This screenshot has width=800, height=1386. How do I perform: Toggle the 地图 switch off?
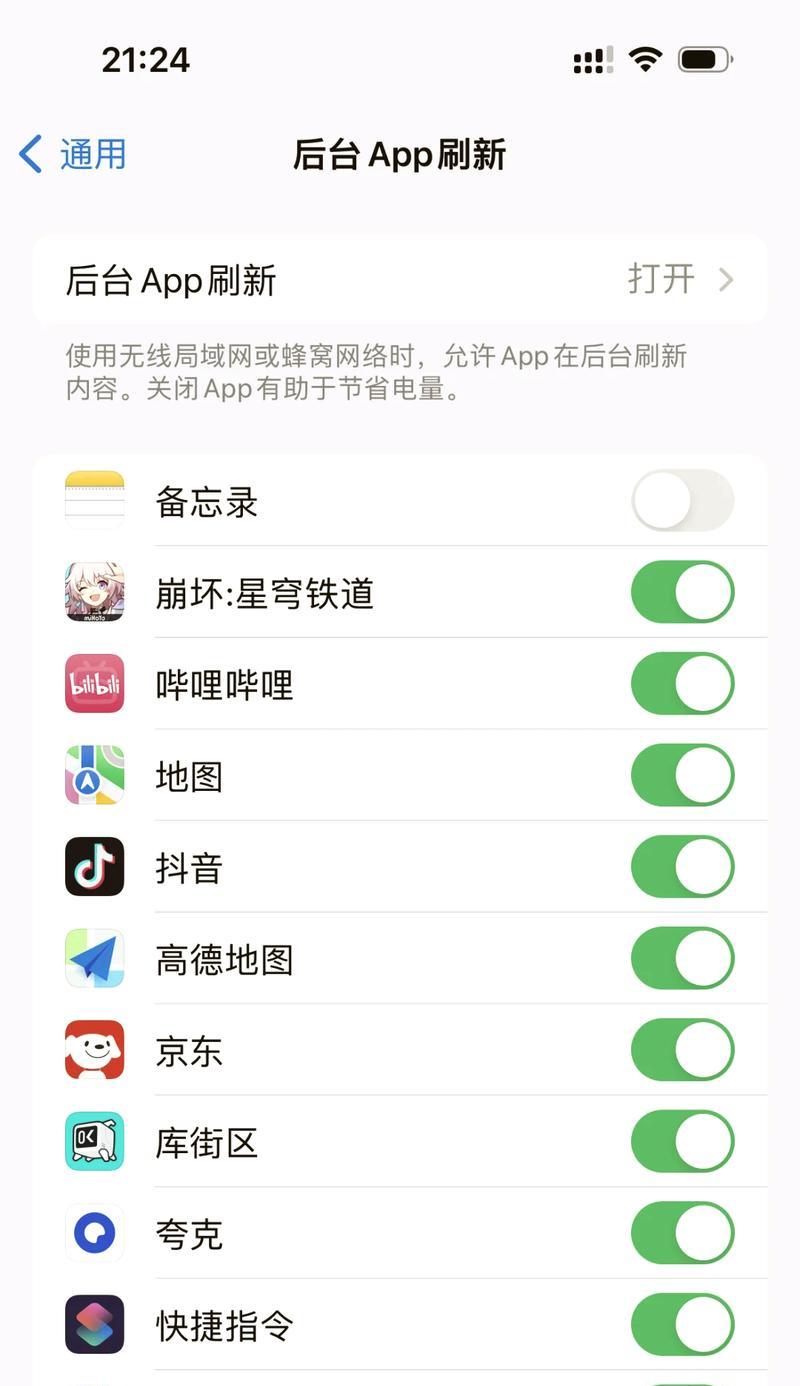[x=682, y=775]
